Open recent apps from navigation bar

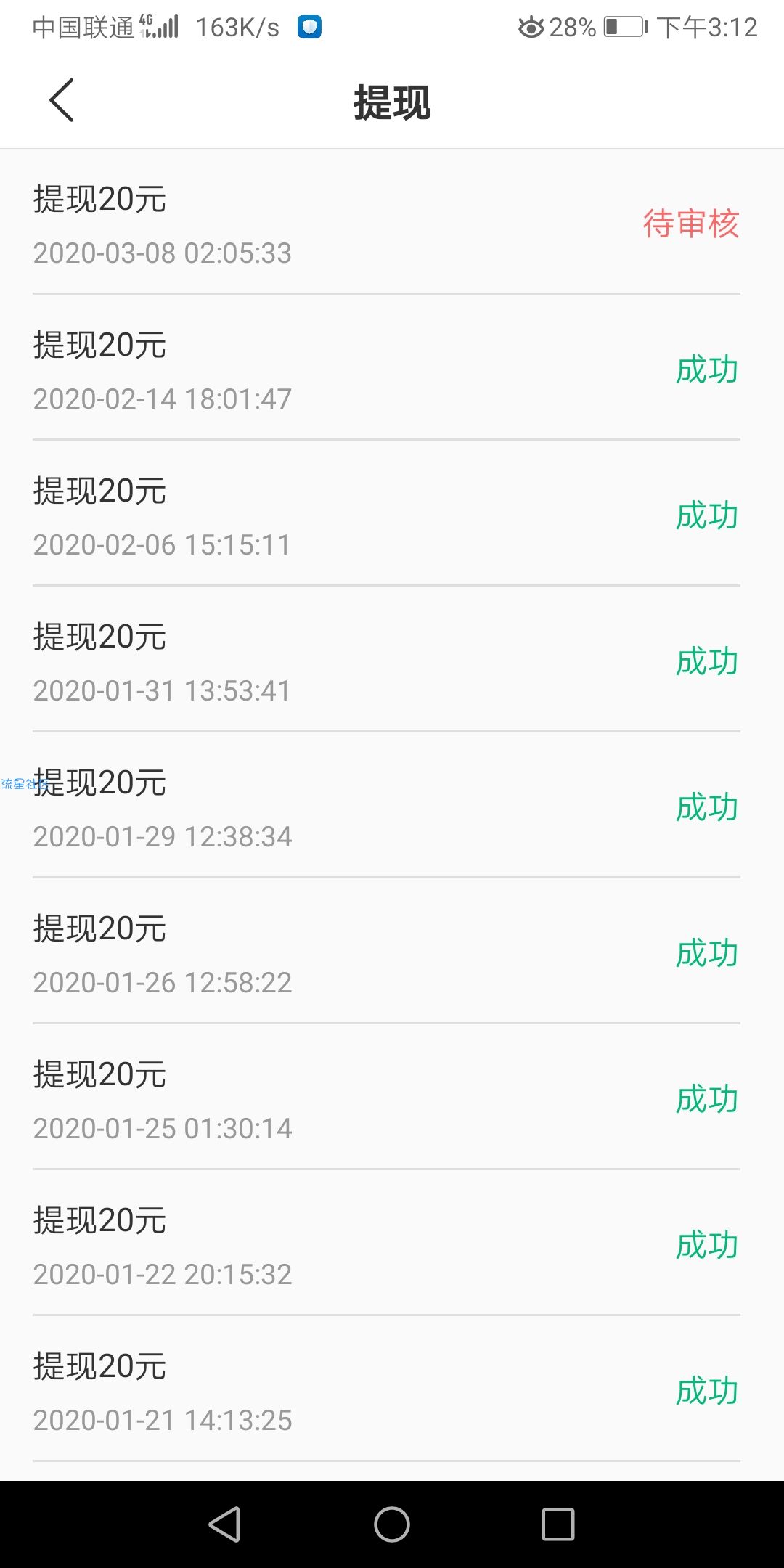558,1524
